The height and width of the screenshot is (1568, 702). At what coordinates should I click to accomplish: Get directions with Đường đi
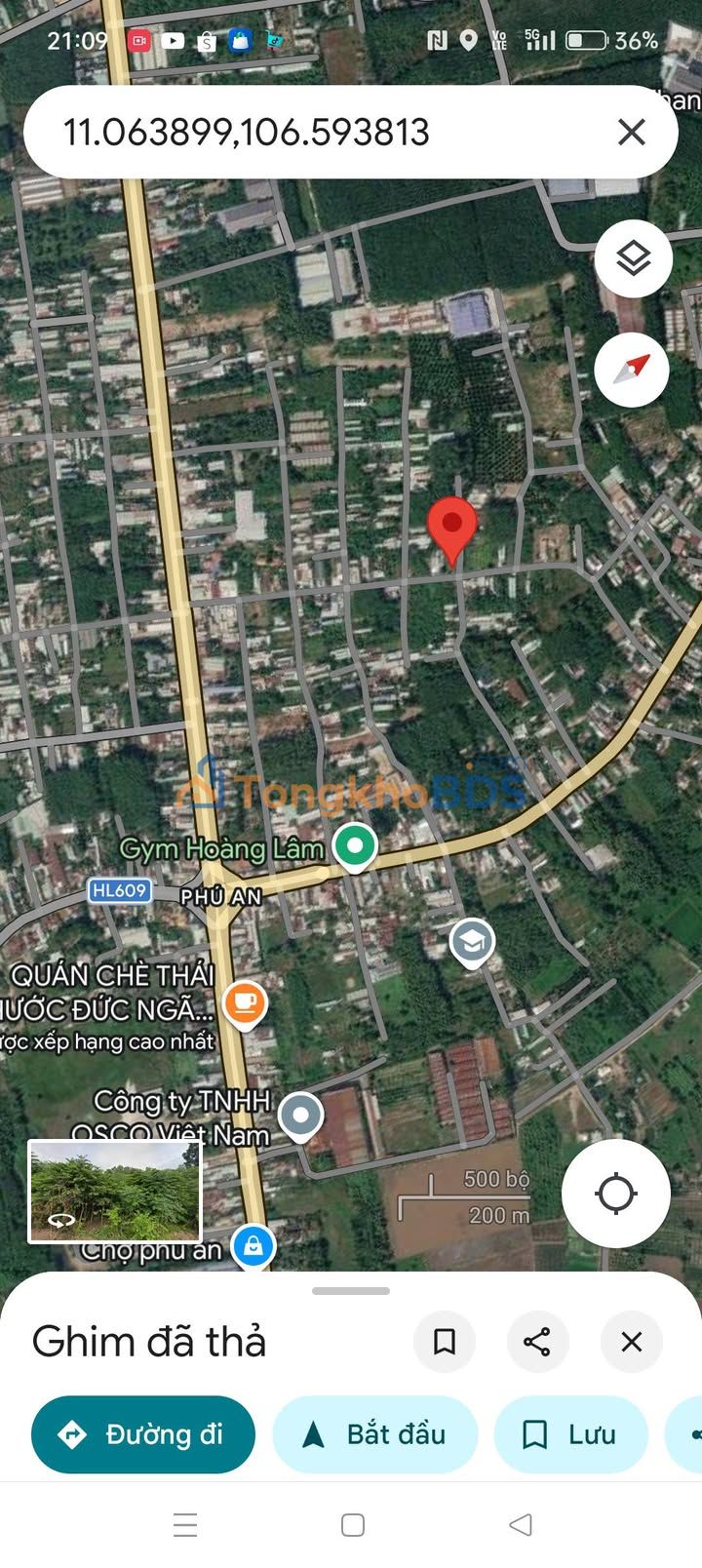point(143,1434)
